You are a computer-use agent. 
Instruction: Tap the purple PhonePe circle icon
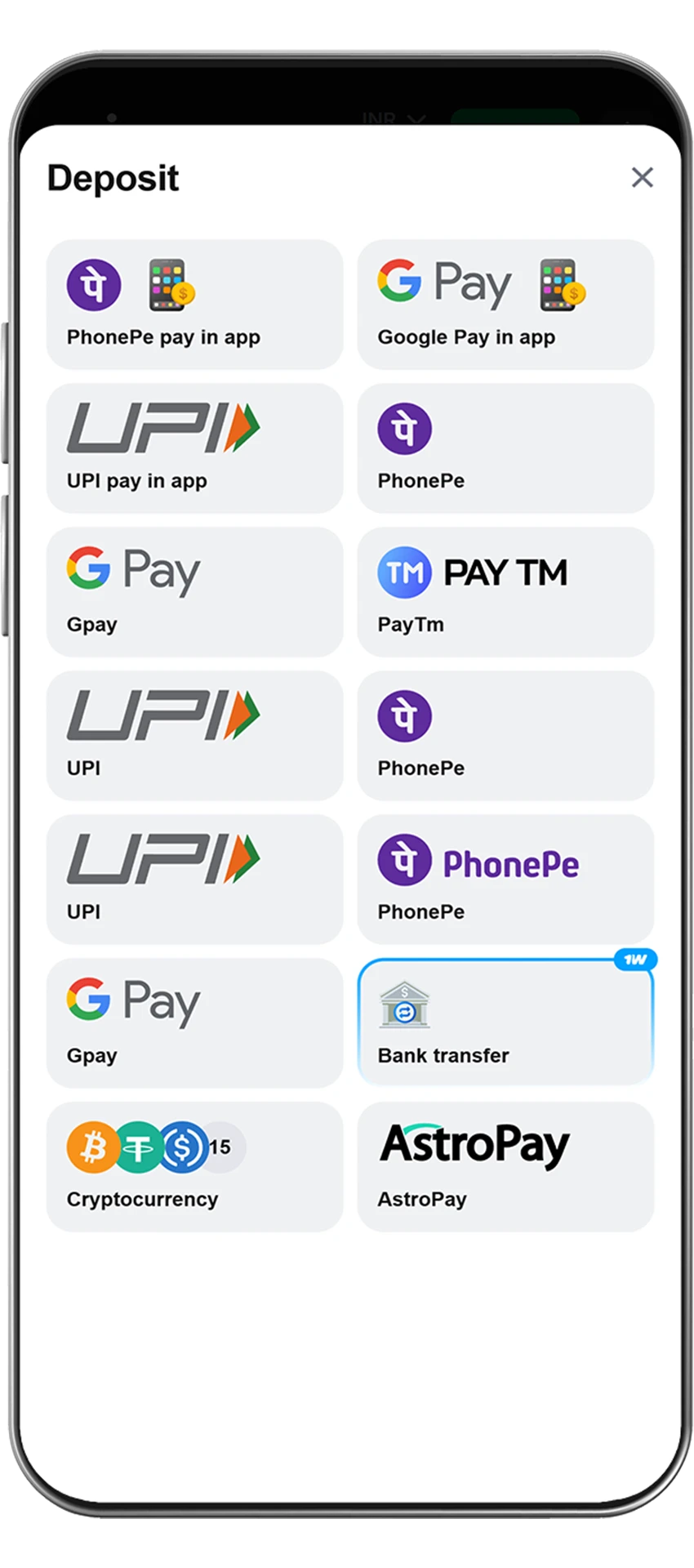click(x=406, y=428)
